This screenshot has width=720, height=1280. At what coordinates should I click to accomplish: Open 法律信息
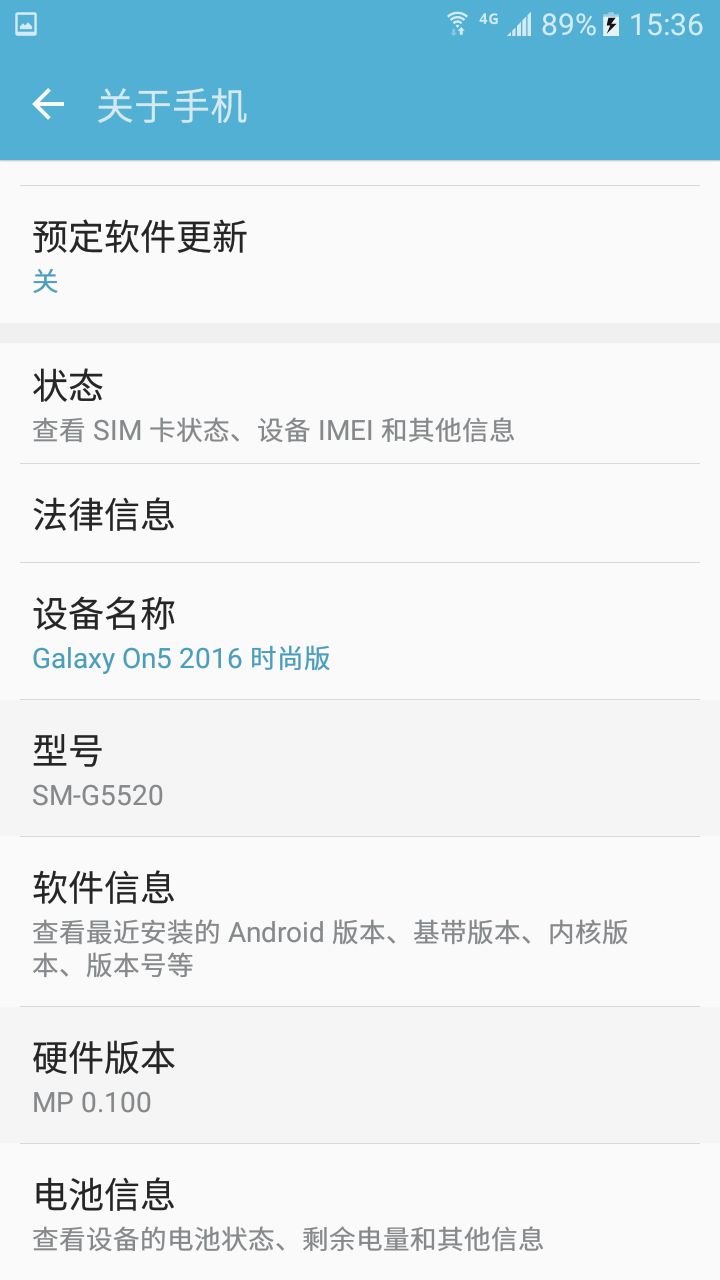(x=360, y=513)
